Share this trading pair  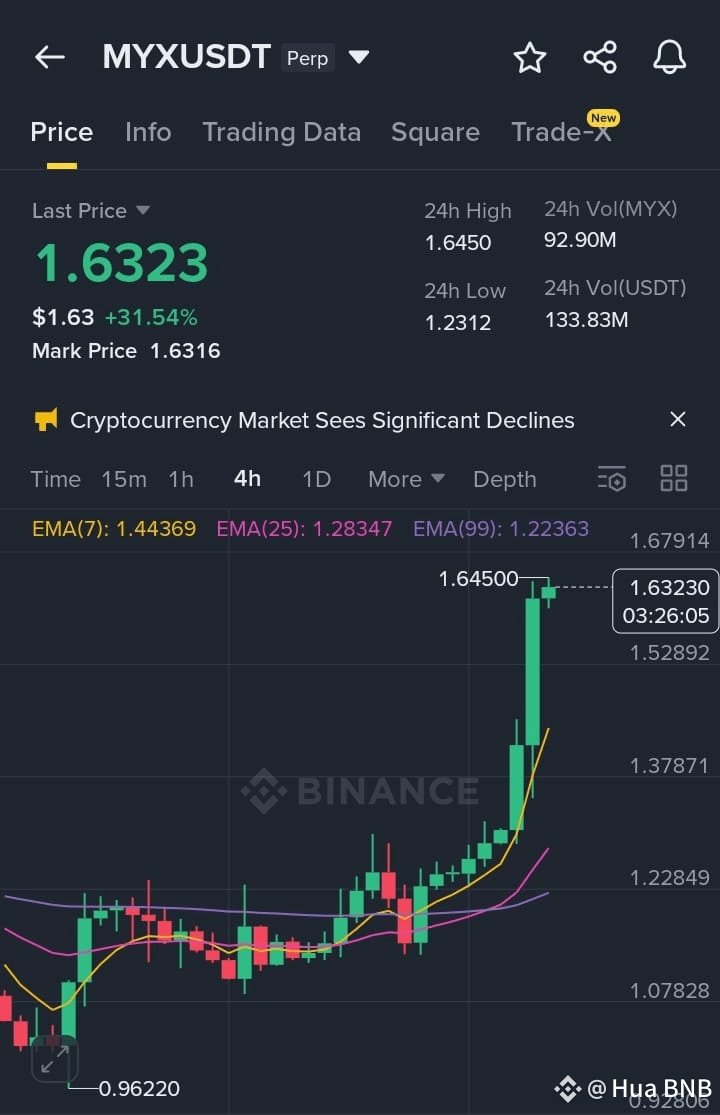click(x=599, y=57)
